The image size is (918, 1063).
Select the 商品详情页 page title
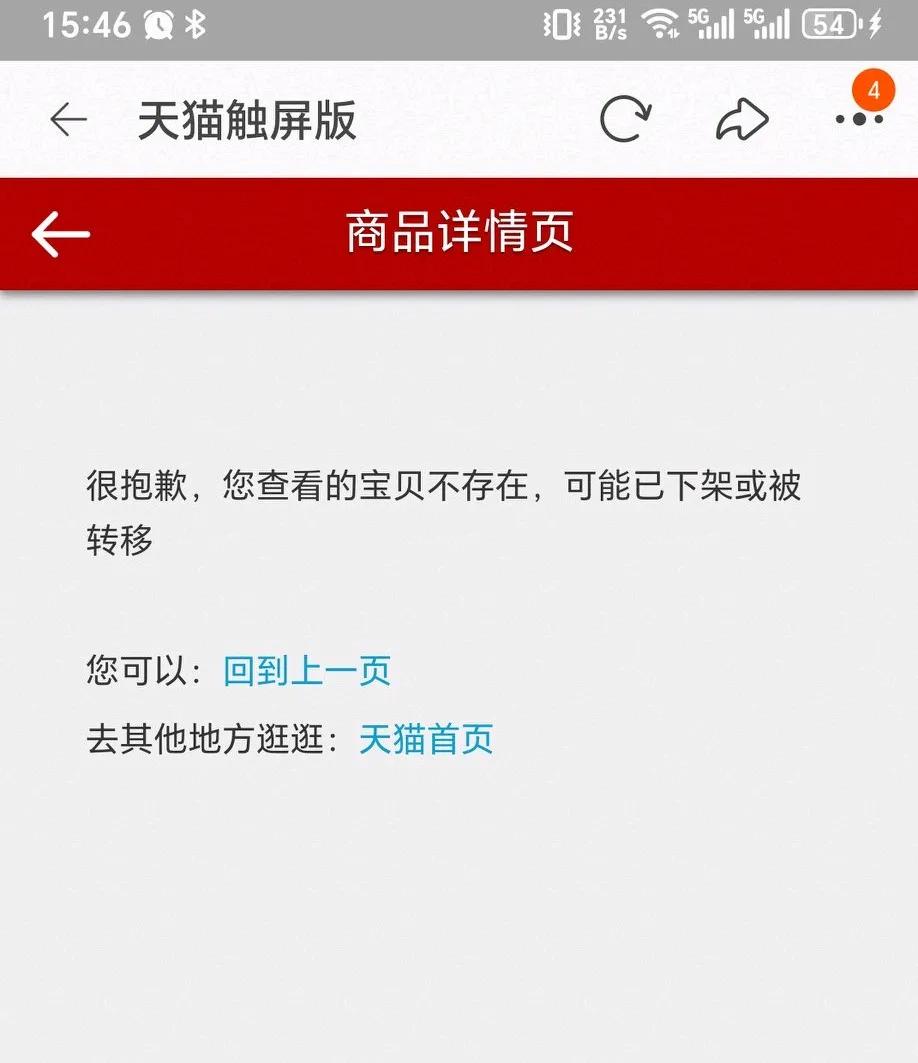[x=459, y=233]
